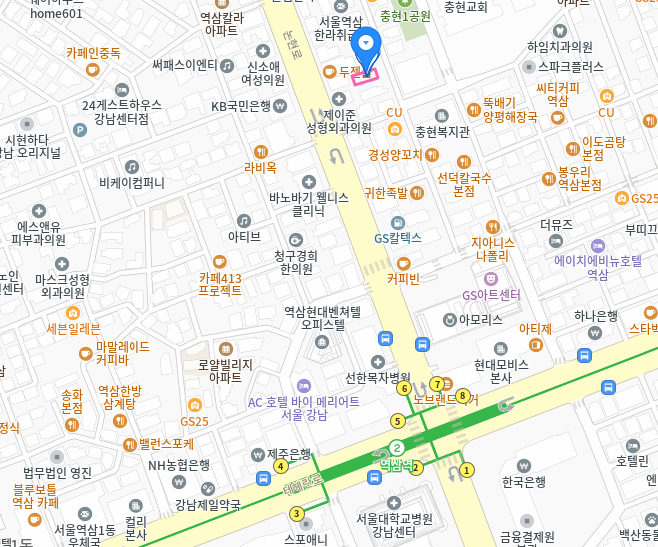Viewport: 658px width, 547px height.
Task: Select AC 호텔 바이 메리어트 서울 강남
Action: [304, 385]
